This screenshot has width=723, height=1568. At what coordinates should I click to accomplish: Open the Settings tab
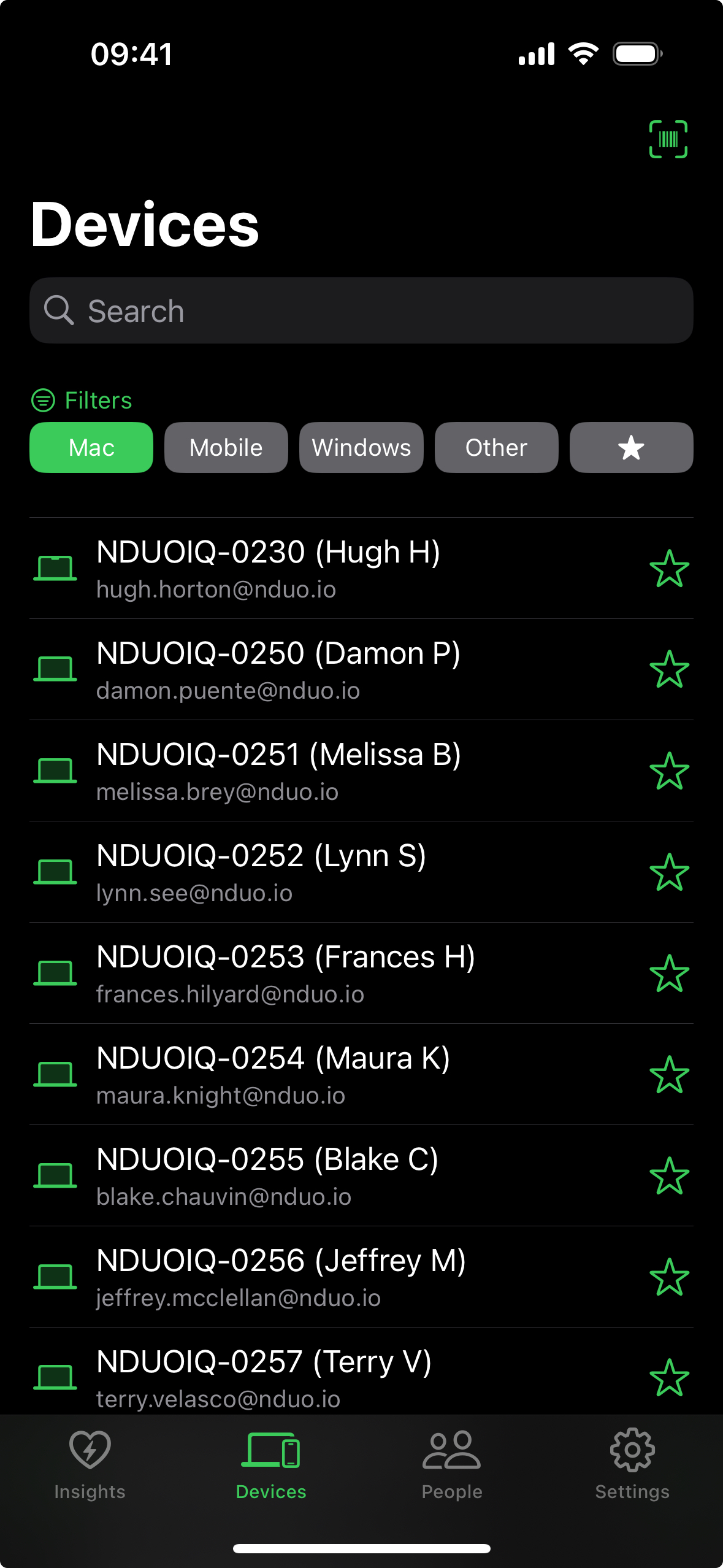coord(632,1464)
